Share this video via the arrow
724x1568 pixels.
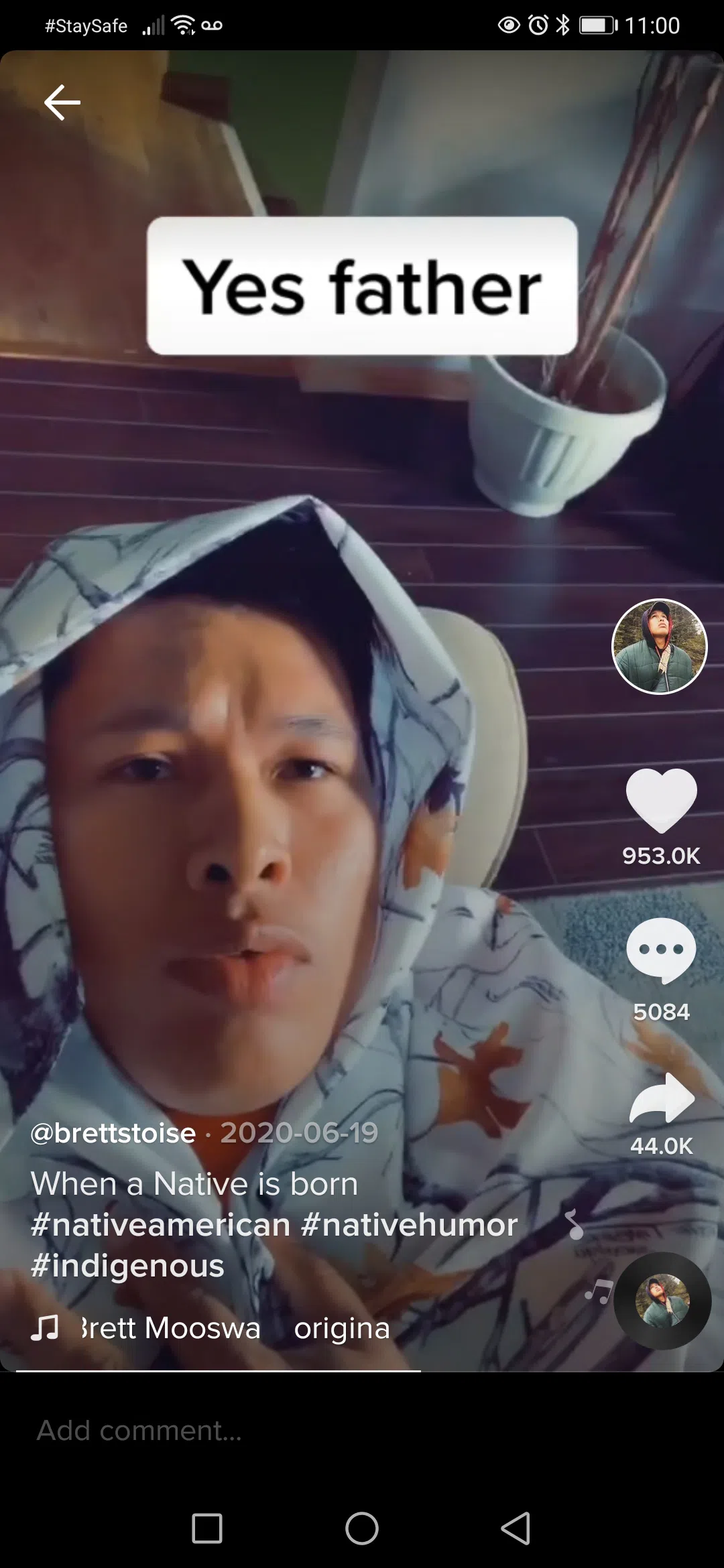661,1099
